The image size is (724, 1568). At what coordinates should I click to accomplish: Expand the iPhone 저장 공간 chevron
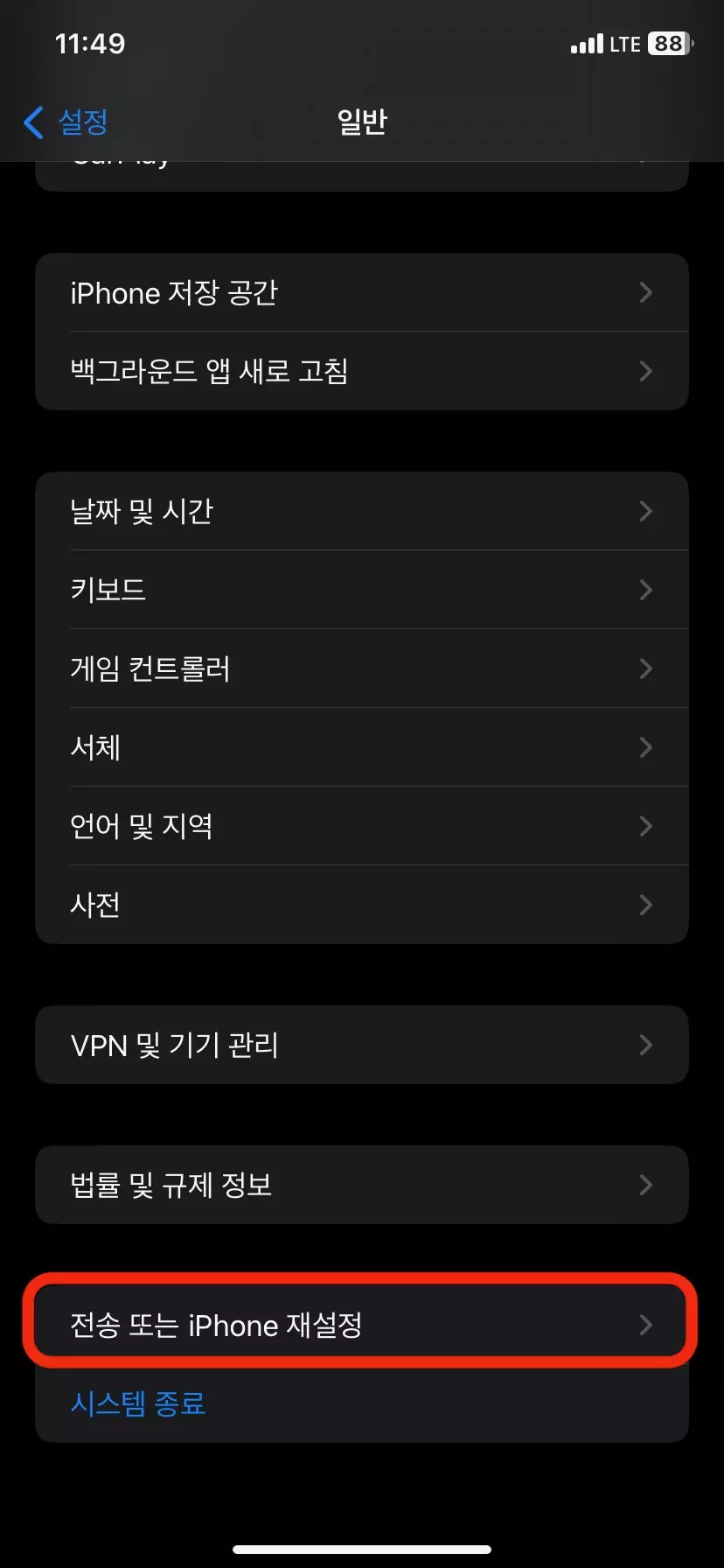pyautogui.click(x=646, y=292)
